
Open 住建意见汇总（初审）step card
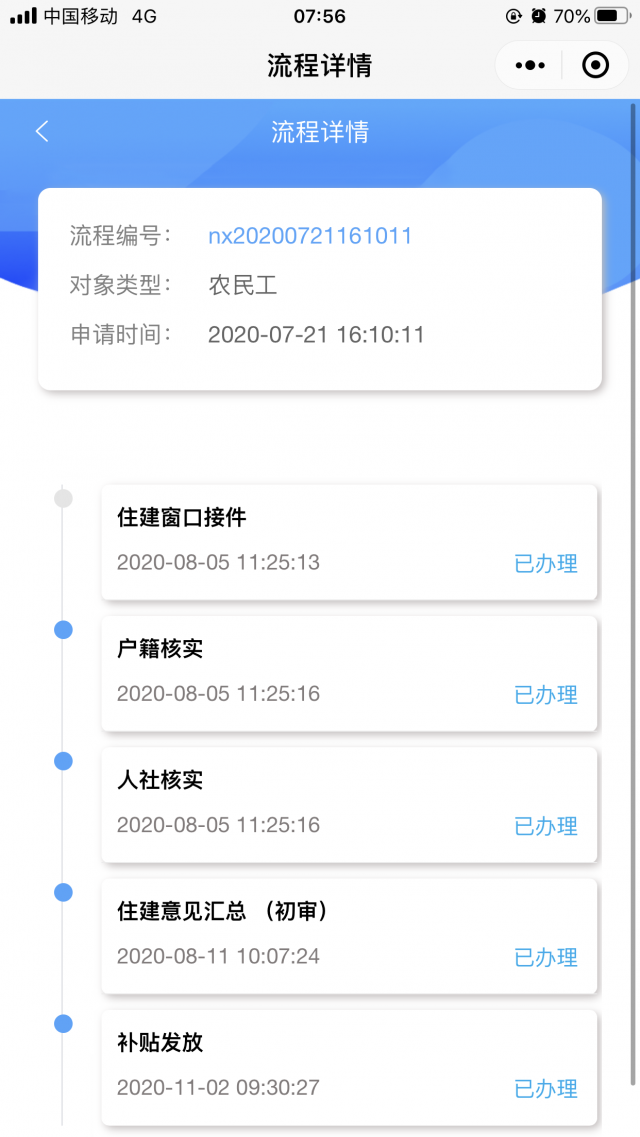(x=349, y=935)
